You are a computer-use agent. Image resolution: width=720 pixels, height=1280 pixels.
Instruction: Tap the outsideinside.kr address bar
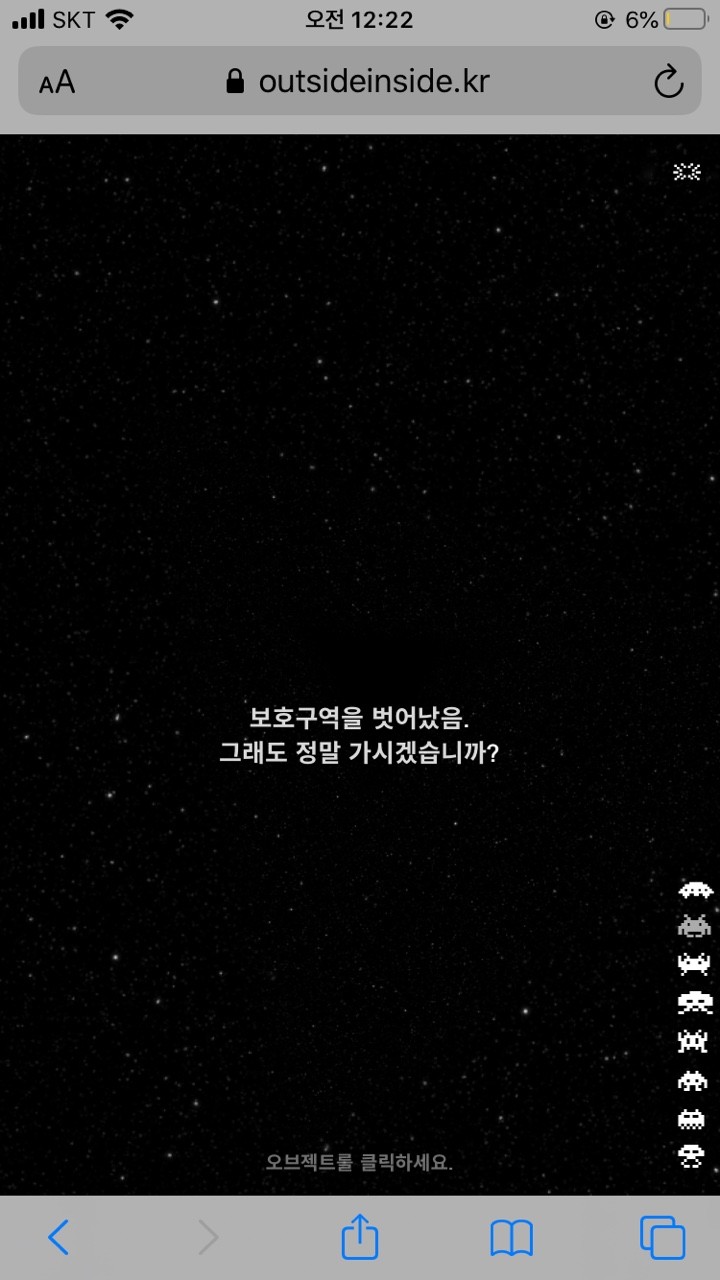(x=360, y=81)
